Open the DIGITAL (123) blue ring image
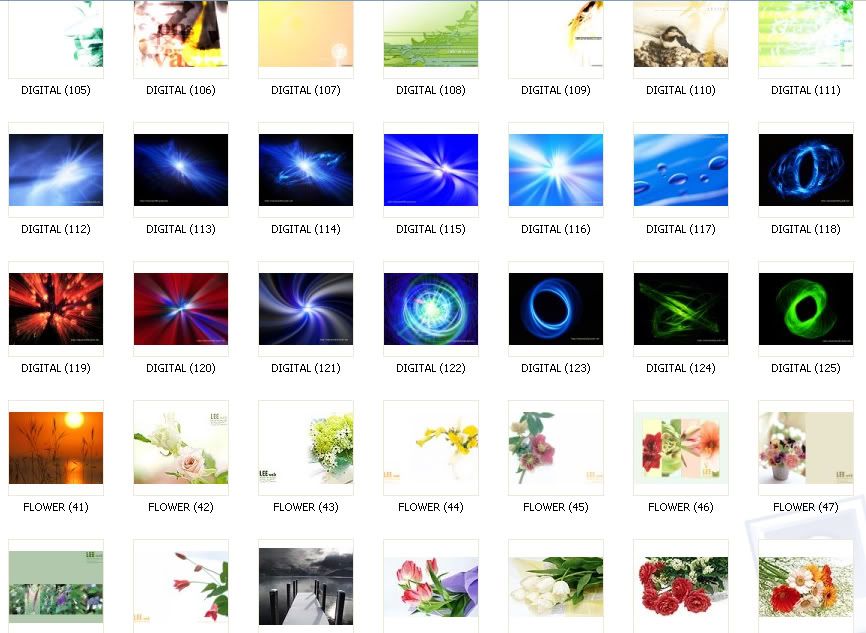 click(556, 309)
